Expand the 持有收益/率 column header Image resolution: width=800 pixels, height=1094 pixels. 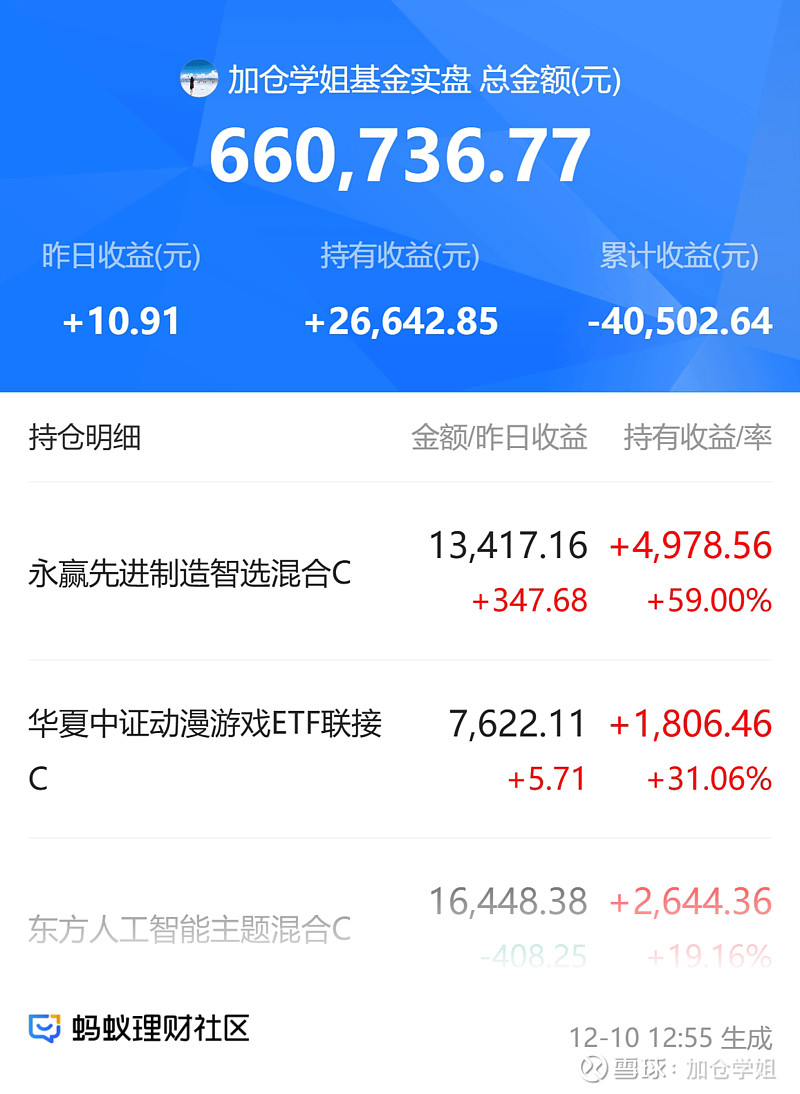tap(695, 438)
